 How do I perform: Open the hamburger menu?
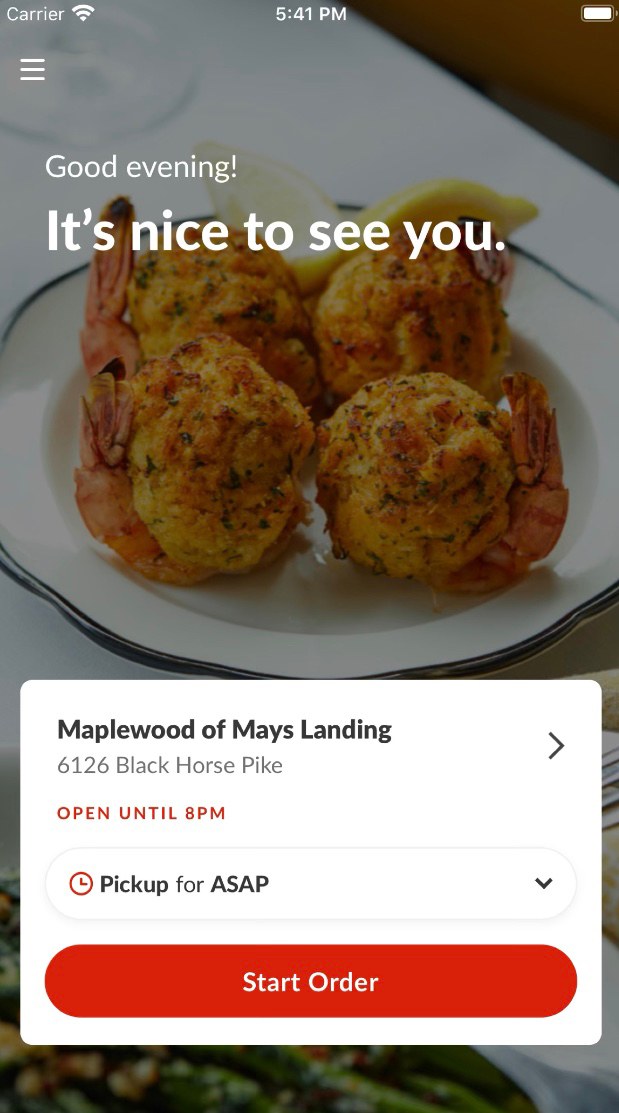pos(33,69)
